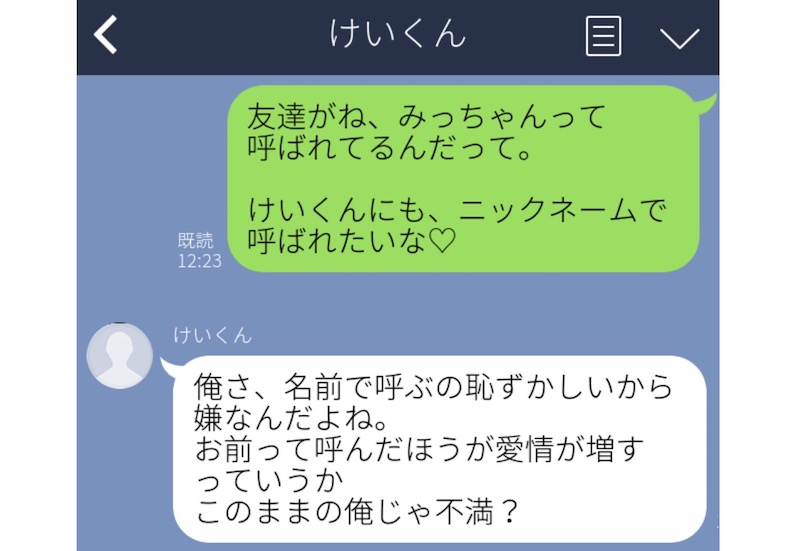Image resolution: width=800 pixels, height=551 pixels.
Task: Expand the chat menu chevron
Action: [x=679, y=38]
